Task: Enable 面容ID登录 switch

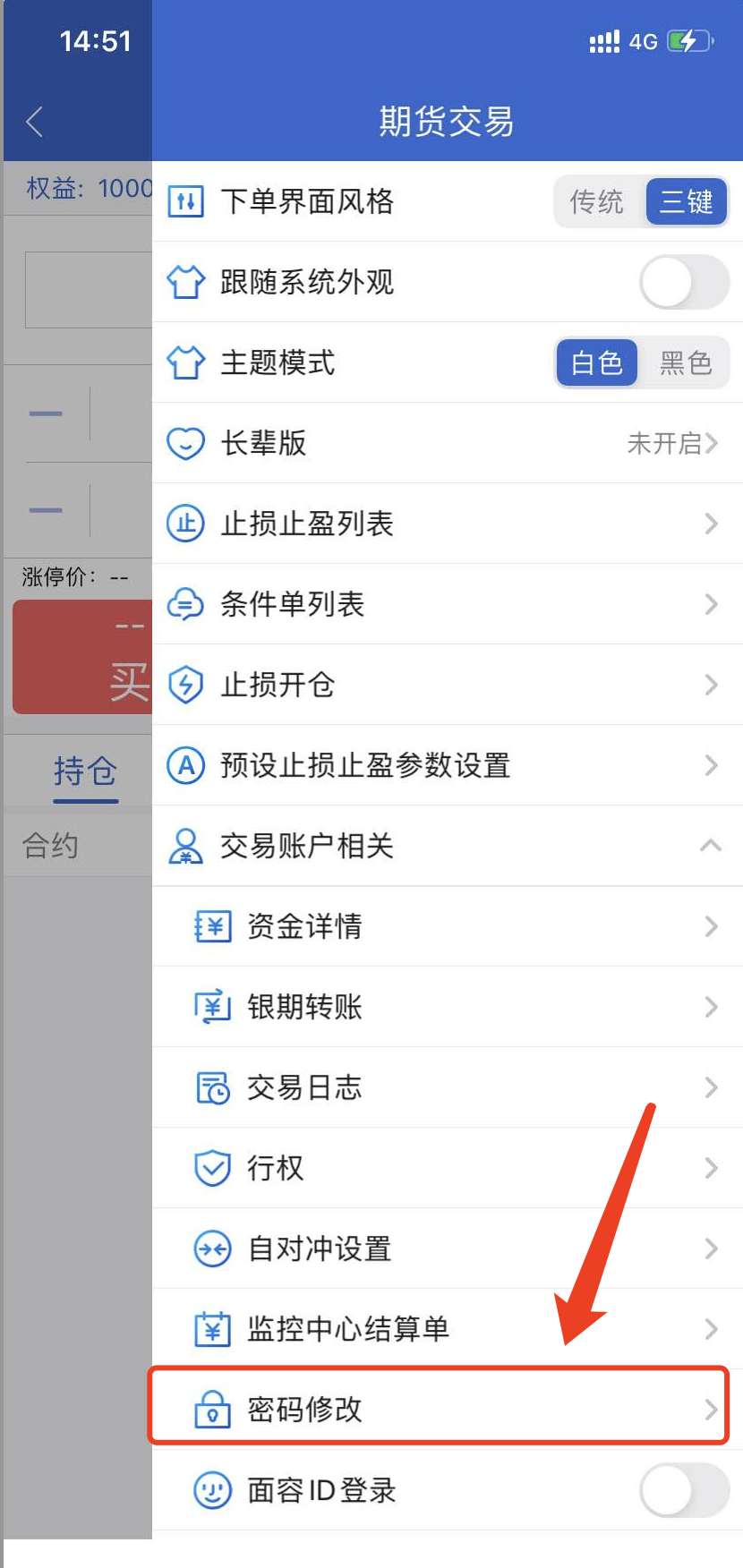Action: [684, 1490]
